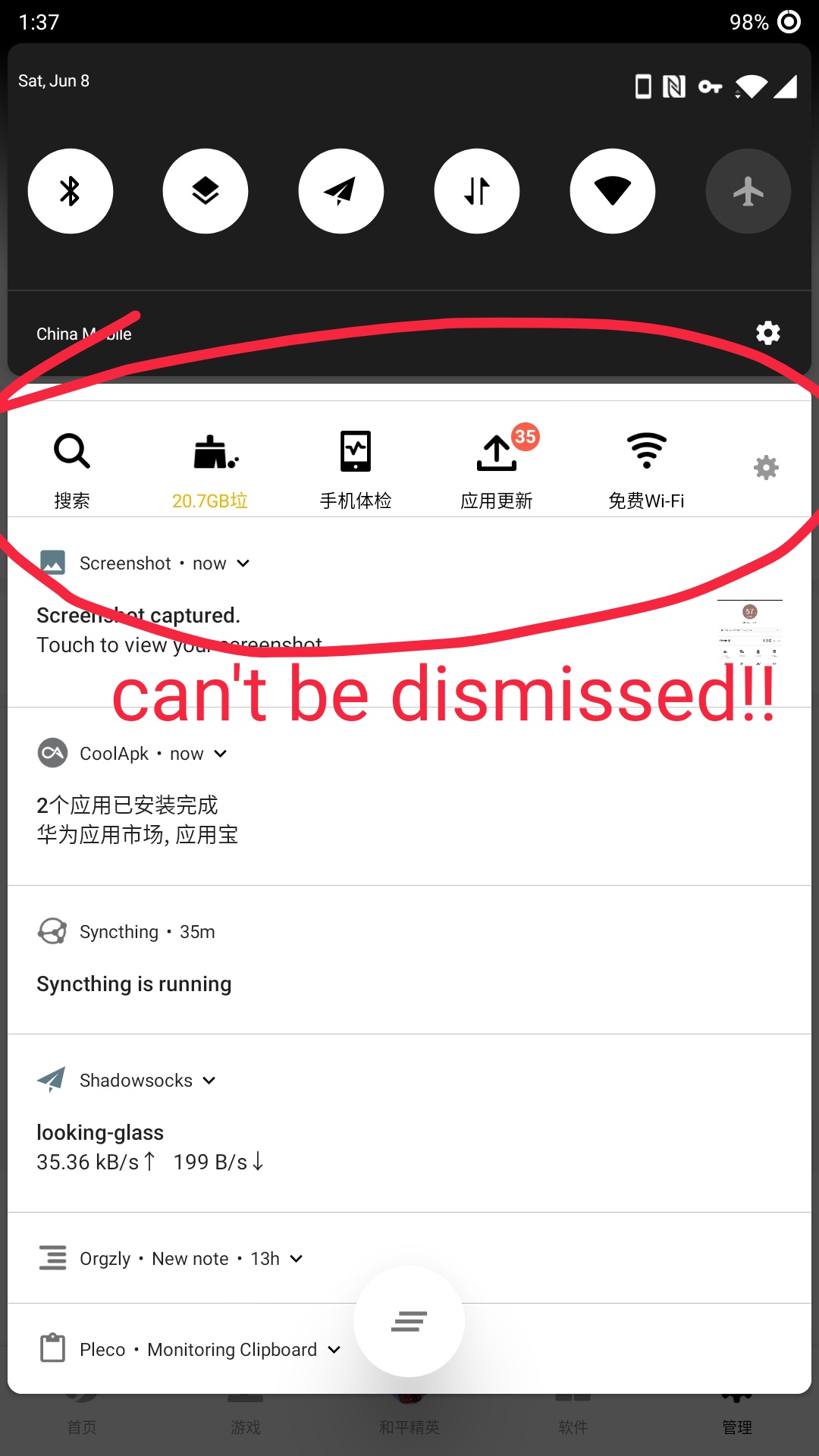Expand the Screenshot notification
819x1456 pixels.
(x=243, y=563)
